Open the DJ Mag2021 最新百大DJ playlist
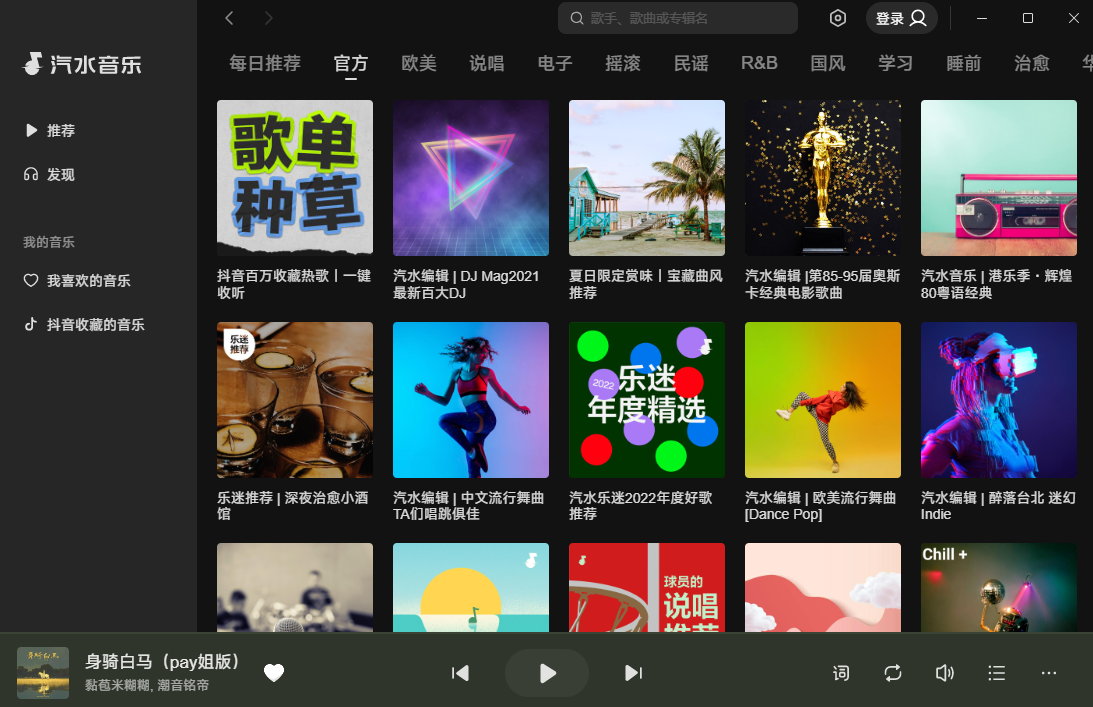Viewport: 1093px width, 707px height. 471,178
